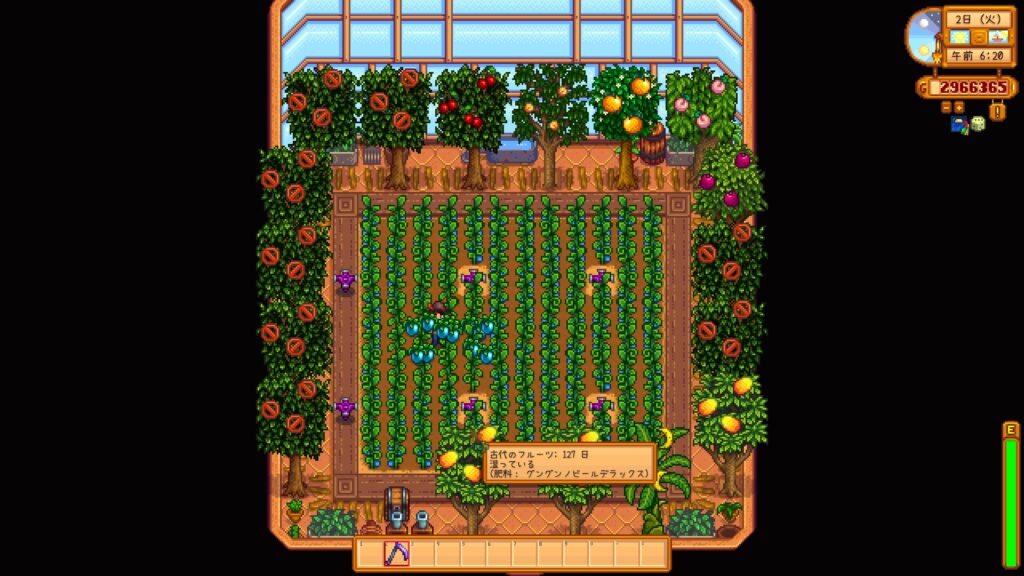Open the journal exclamation icon
Image resolution: width=1024 pixels, height=576 pixels.
pos(997,112)
